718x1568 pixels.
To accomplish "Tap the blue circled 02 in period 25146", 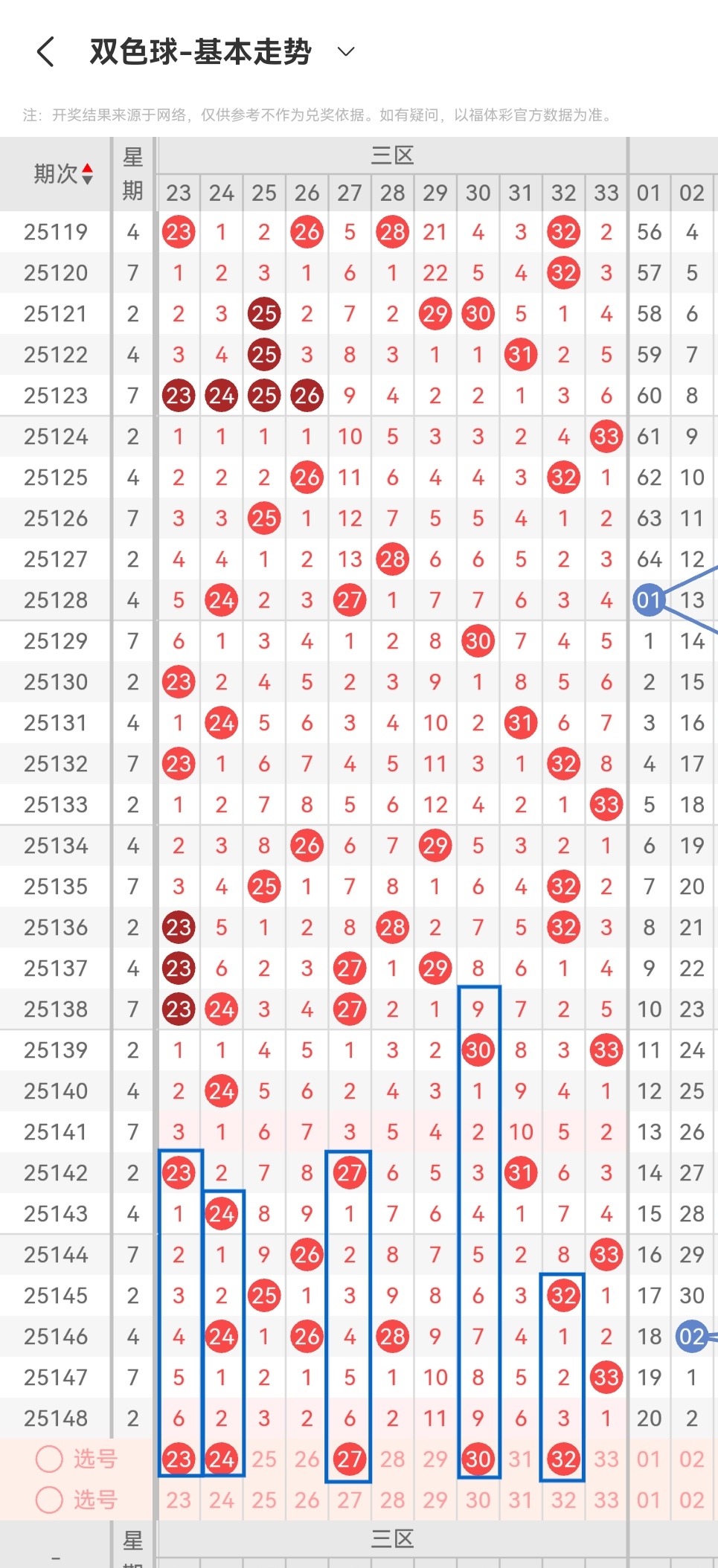I will click(692, 1335).
